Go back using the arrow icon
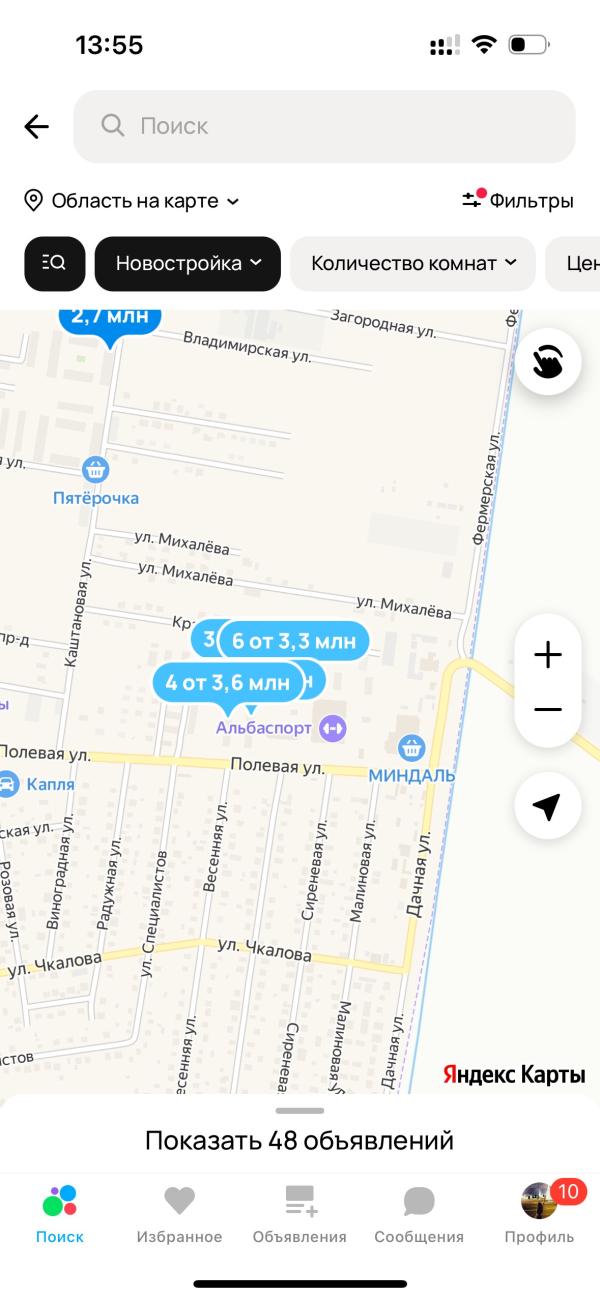 [x=37, y=126]
